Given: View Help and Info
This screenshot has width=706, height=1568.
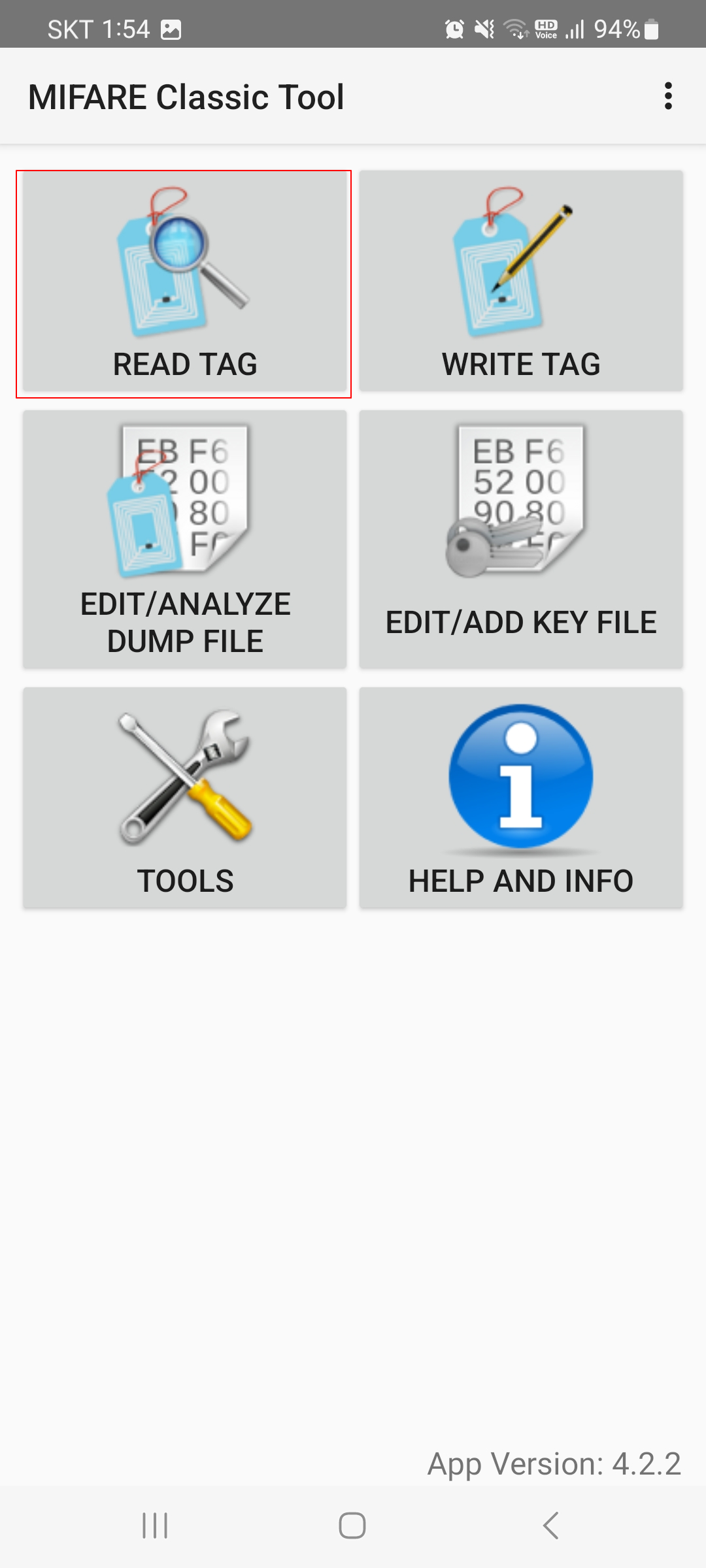Looking at the screenshot, I should coord(521,797).
